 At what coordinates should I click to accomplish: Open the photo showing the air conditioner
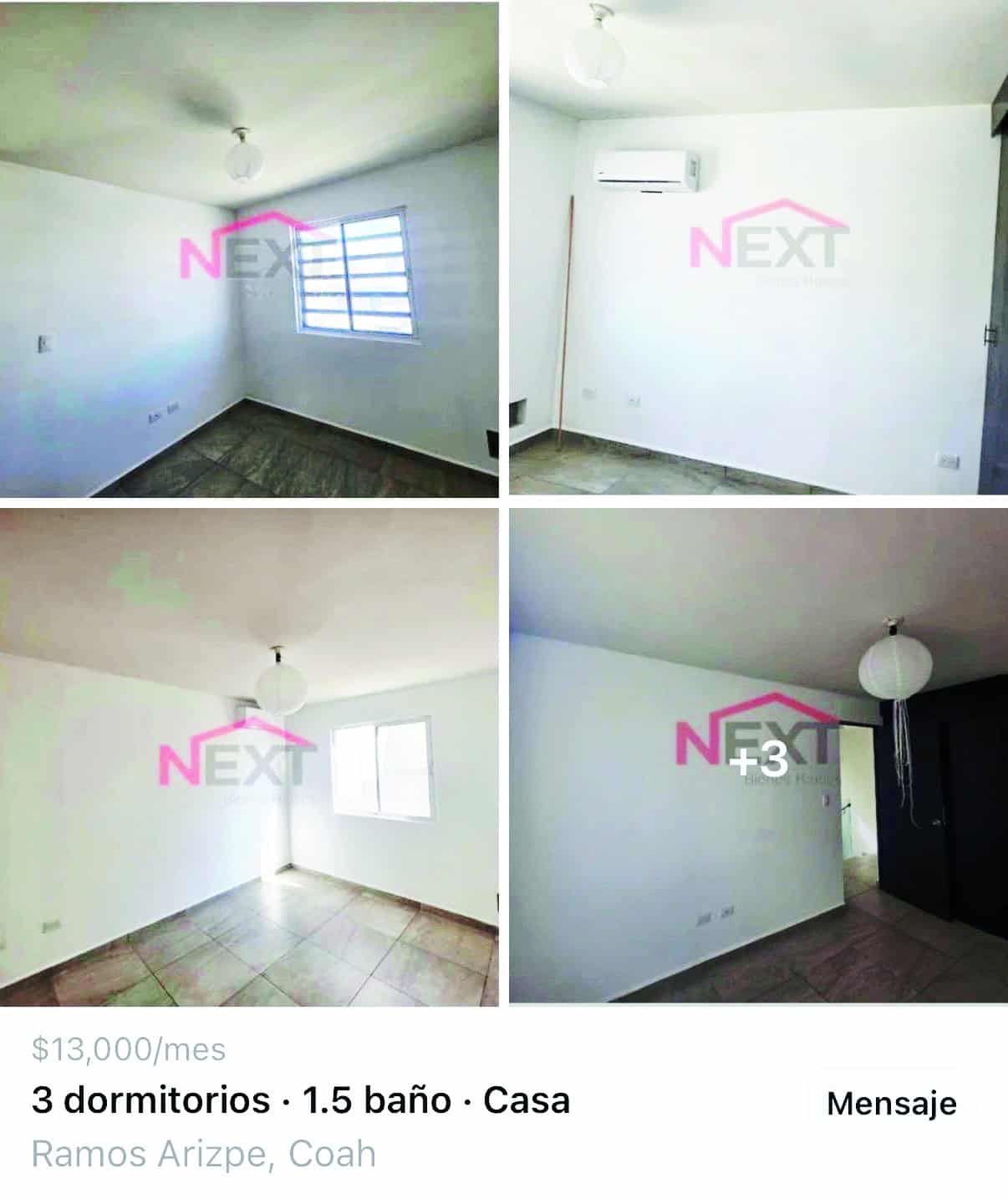pos(758,251)
